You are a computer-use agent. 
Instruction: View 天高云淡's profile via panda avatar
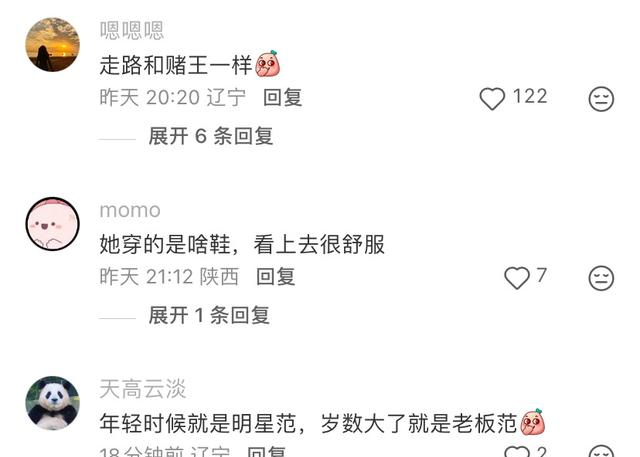coord(52,403)
